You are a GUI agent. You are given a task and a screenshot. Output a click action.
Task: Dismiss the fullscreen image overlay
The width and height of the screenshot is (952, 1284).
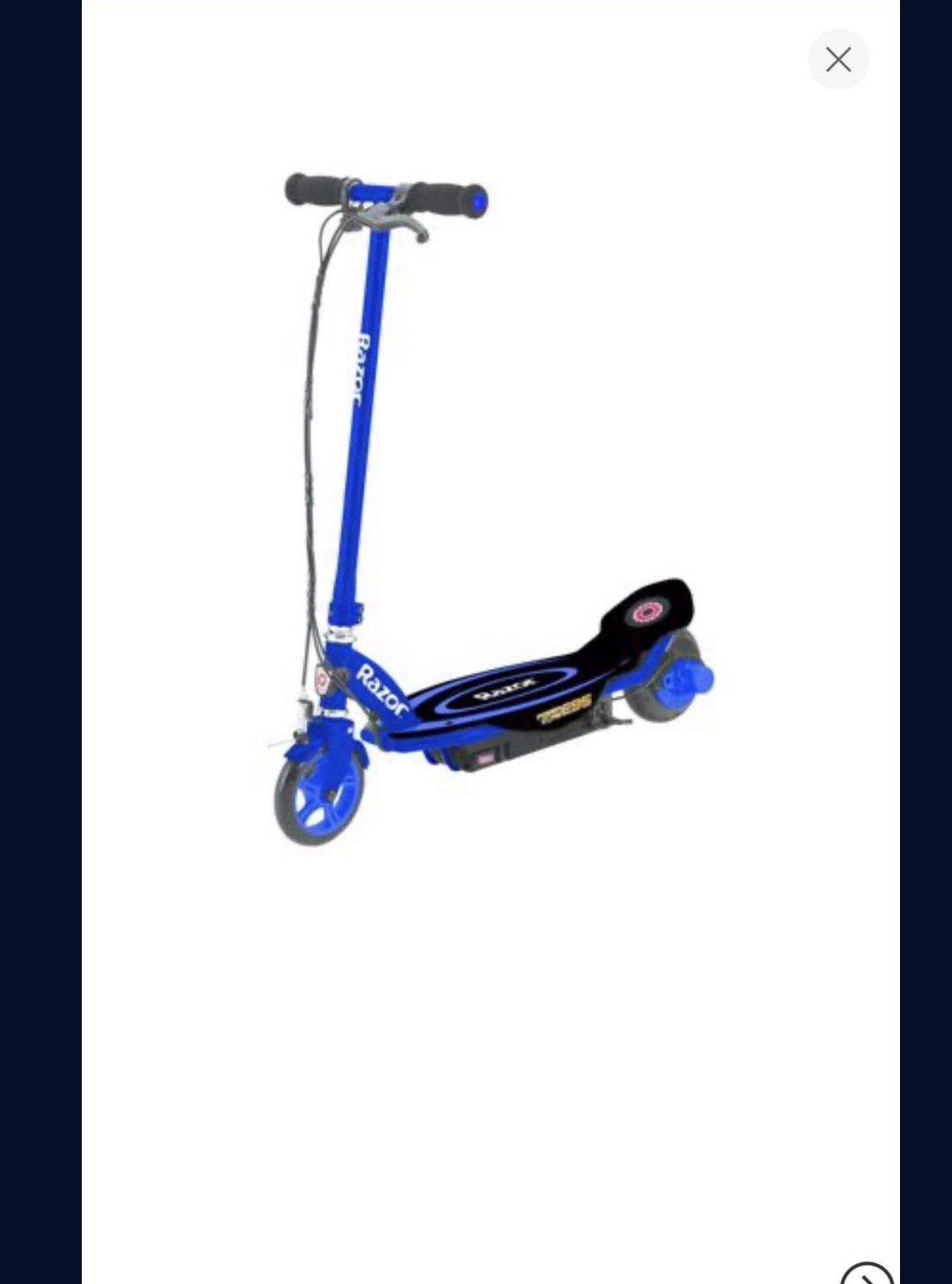tap(839, 59)
